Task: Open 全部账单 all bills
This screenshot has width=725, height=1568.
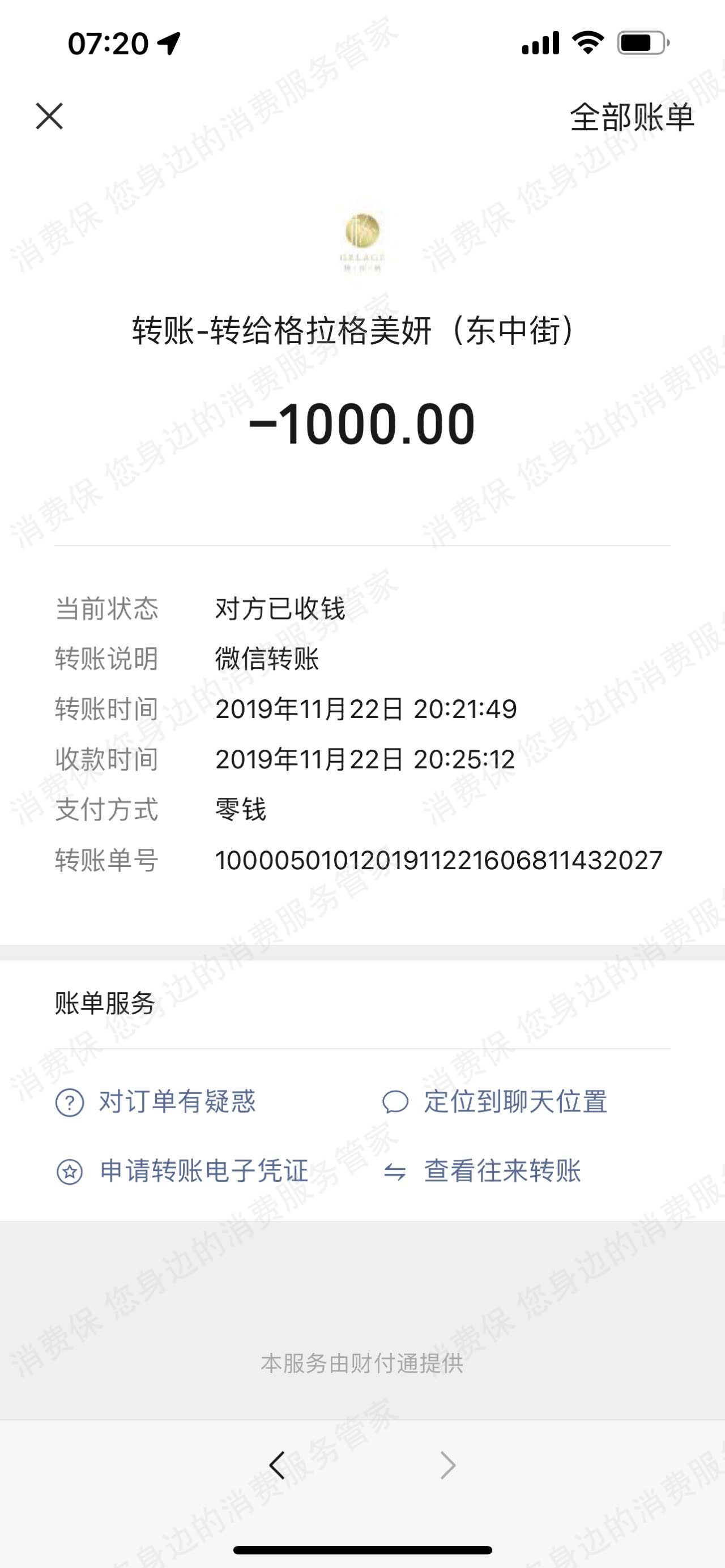Action: (x=631, y=117)
